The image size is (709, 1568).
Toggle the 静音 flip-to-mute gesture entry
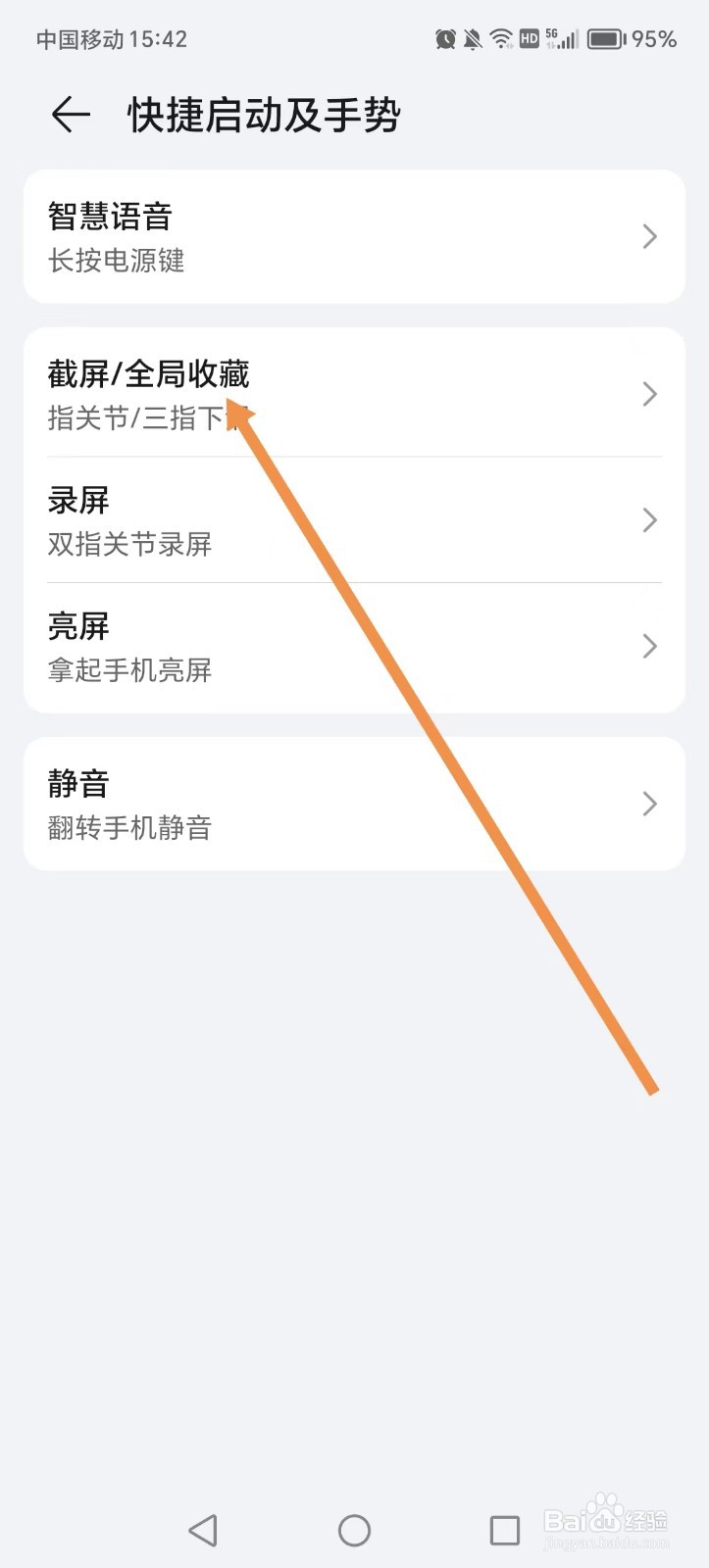click(353, 804)
